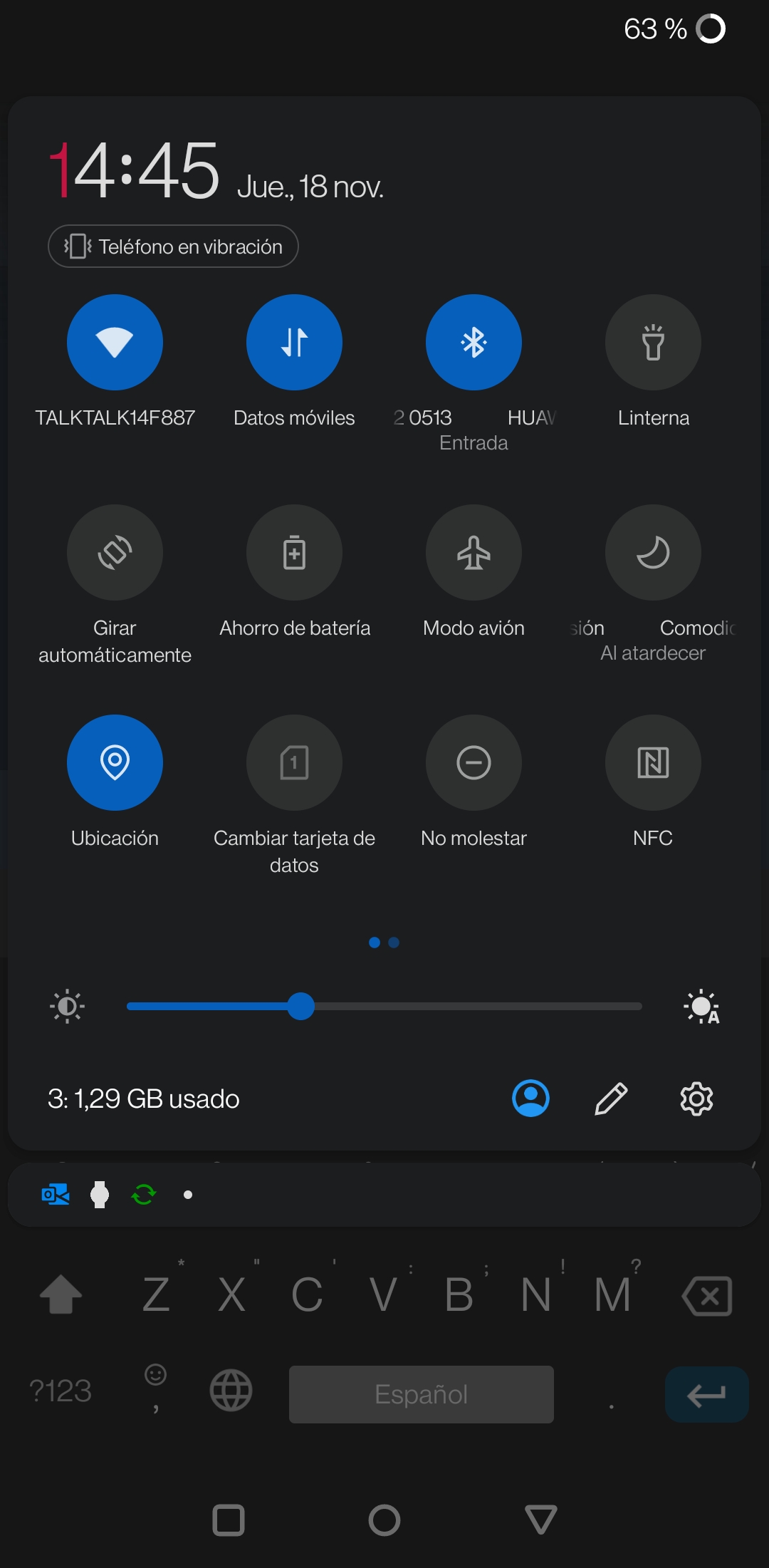The width and height of the screenshot is (769, 1568).
Task: Open settings via gear icon
Action: tap(696, 1099)
